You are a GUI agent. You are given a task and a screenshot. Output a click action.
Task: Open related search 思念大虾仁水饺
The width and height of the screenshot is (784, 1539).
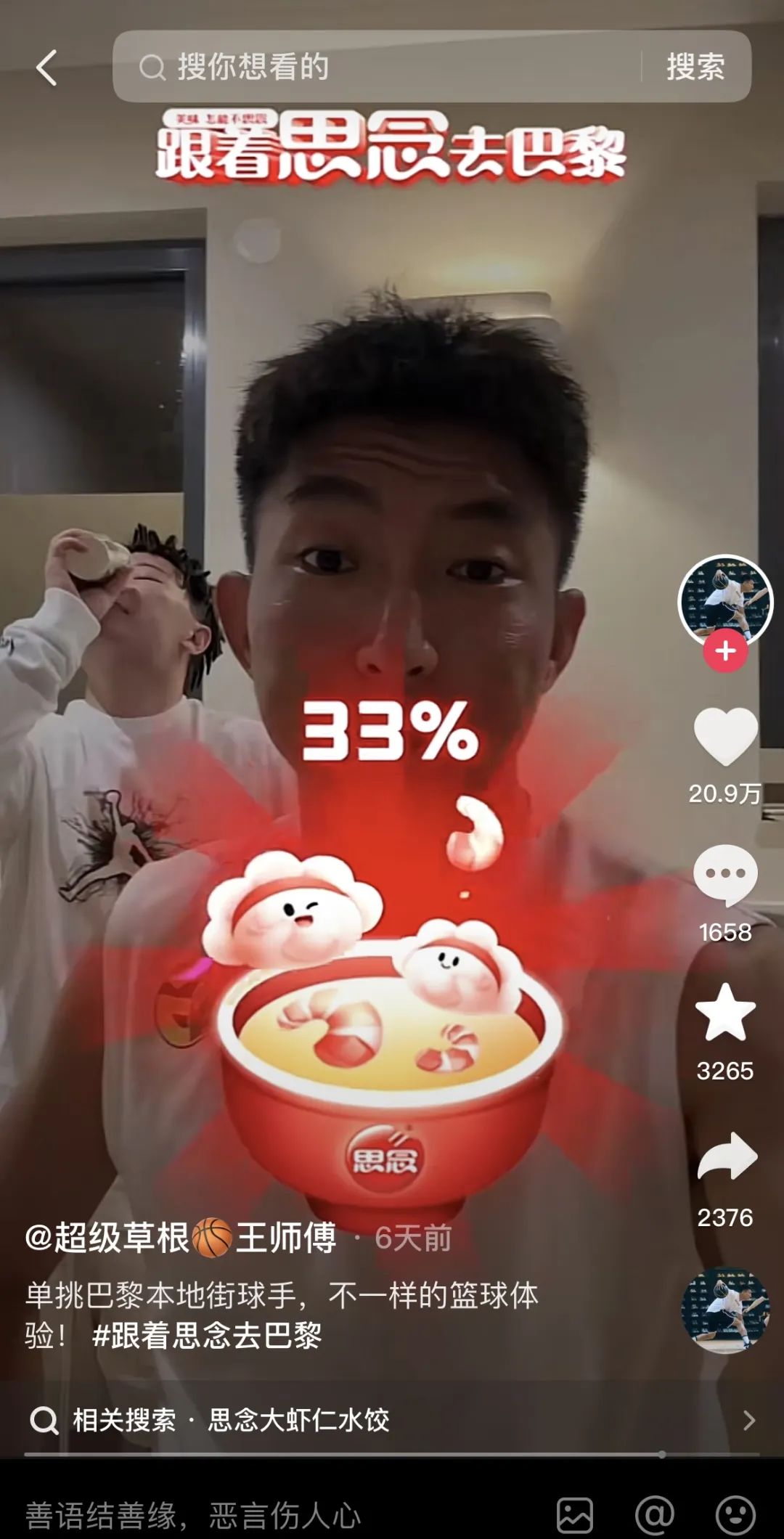[298, 1420]
